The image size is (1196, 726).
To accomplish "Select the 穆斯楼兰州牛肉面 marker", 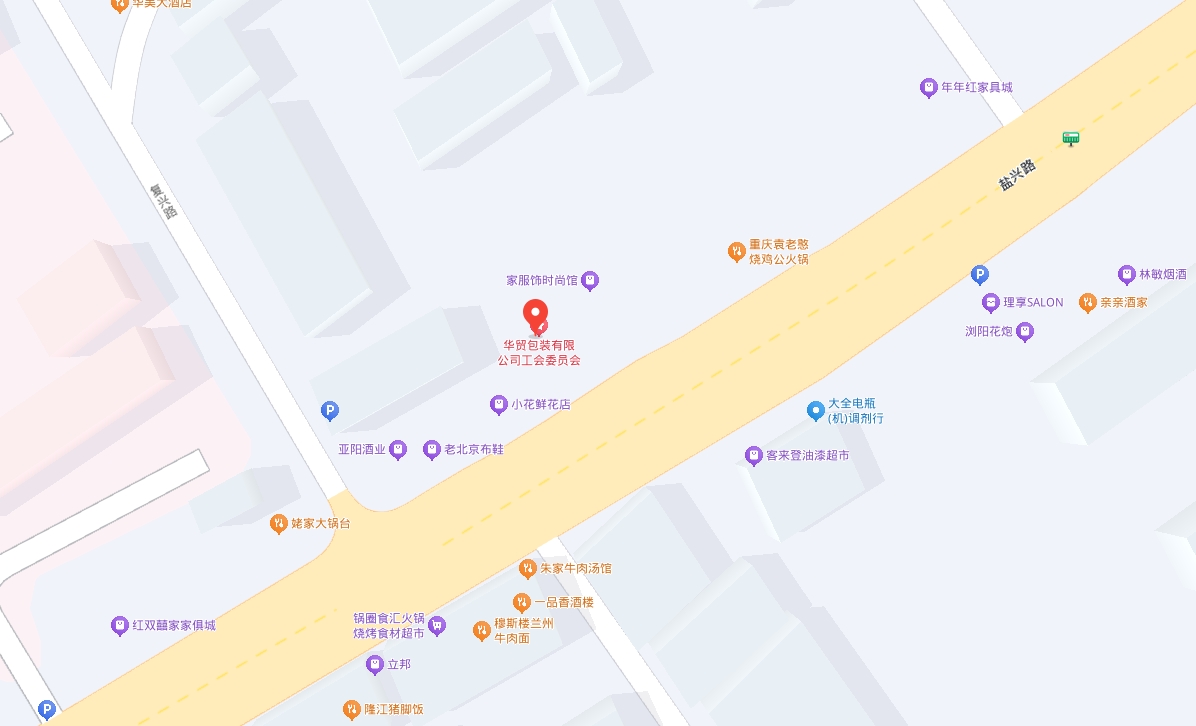I will (481, 630).
